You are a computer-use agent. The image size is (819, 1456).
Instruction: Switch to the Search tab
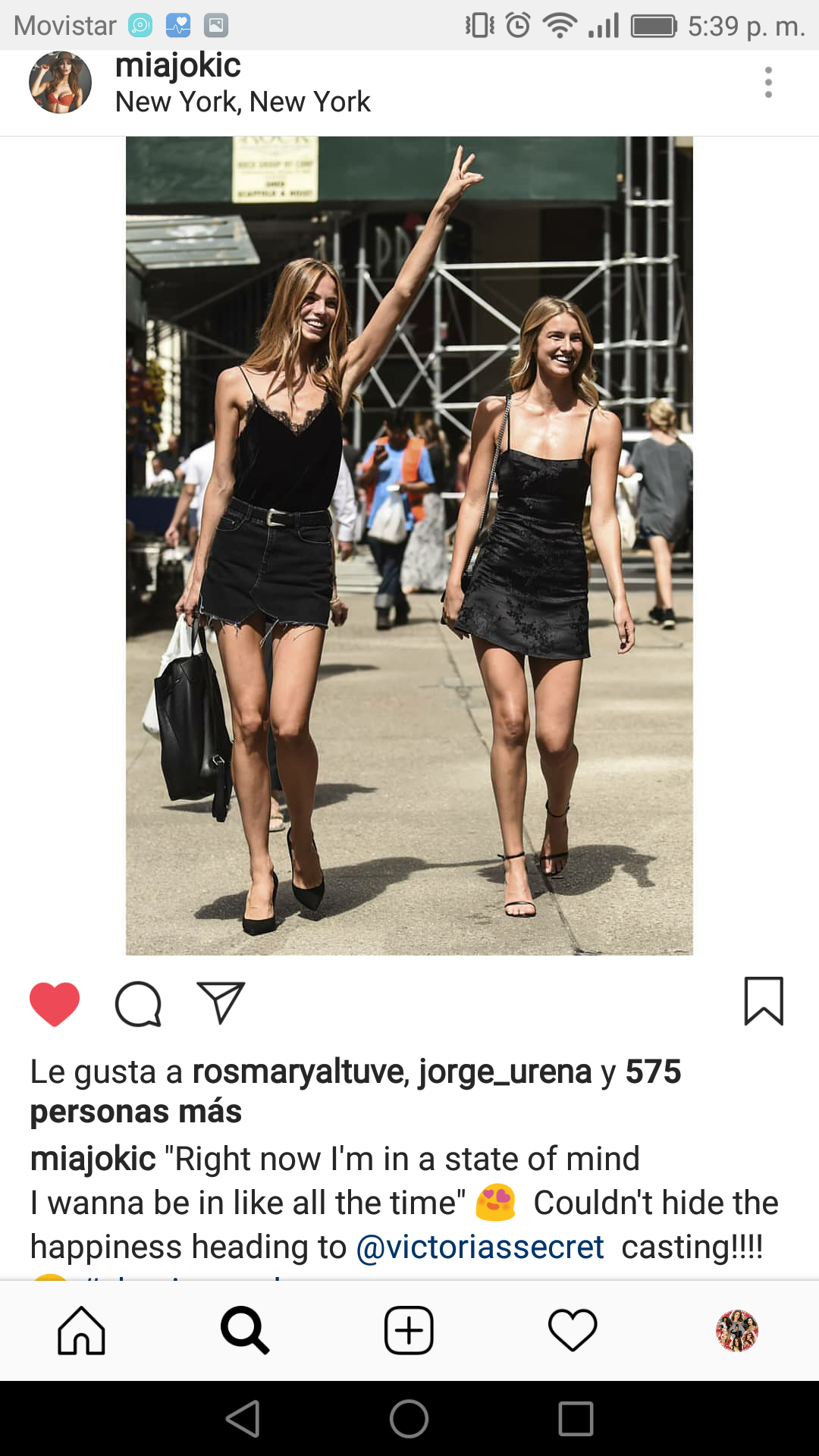pos(245,1331)
